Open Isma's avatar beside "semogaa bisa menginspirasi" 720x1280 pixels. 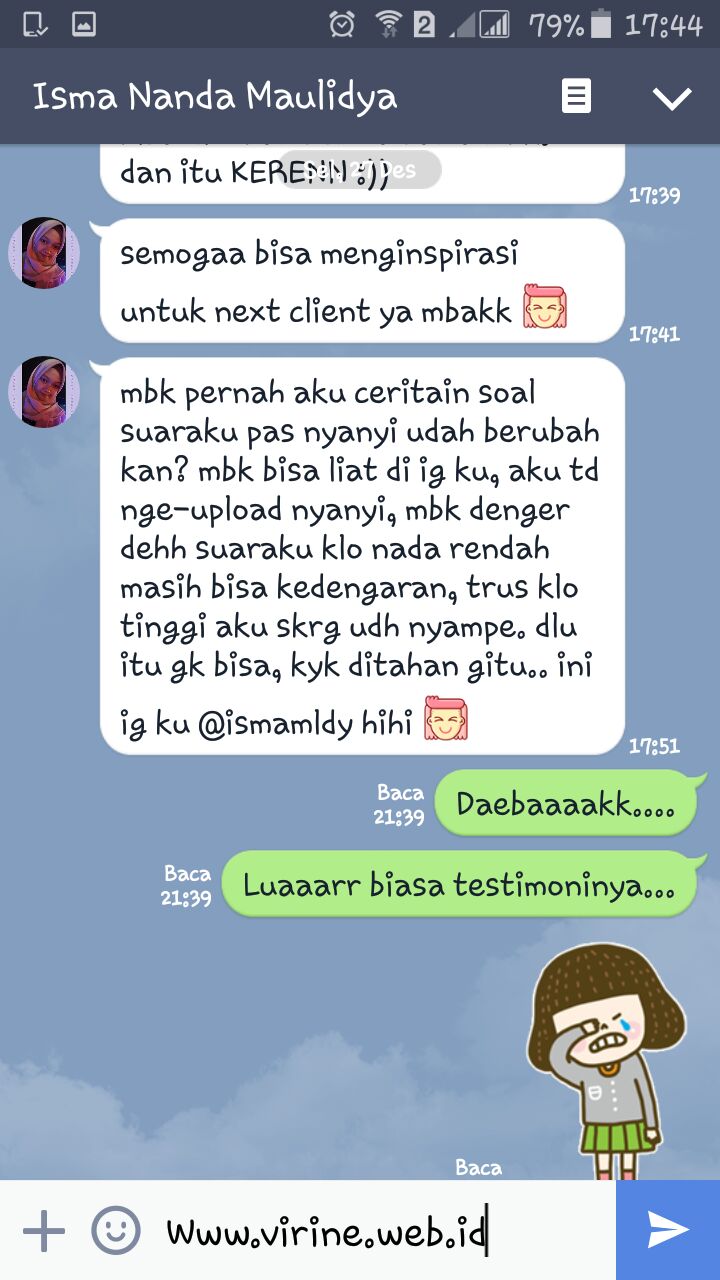tap(44, 252)
